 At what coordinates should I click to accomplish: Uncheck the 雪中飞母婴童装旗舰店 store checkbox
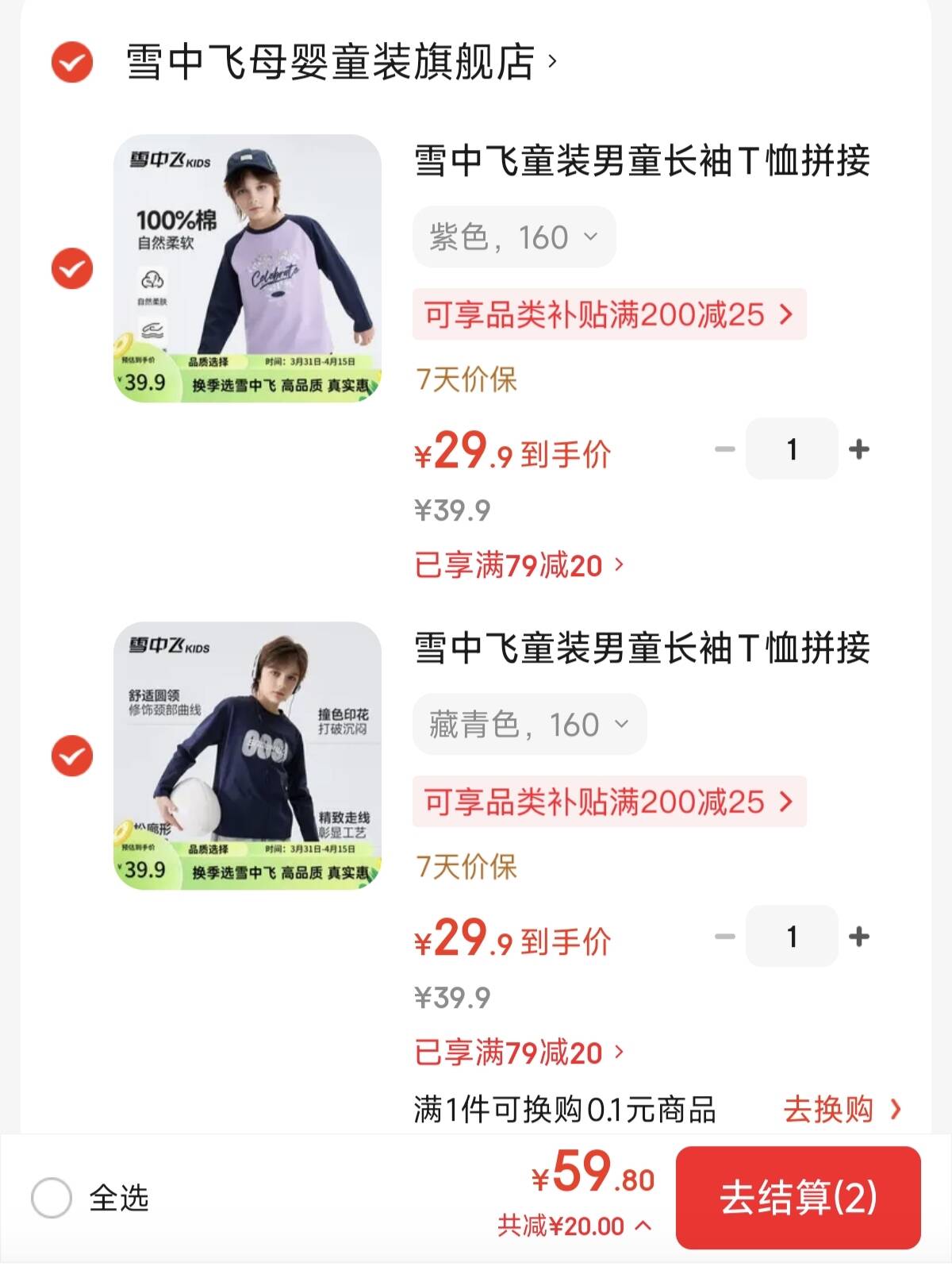click(72, 62)
